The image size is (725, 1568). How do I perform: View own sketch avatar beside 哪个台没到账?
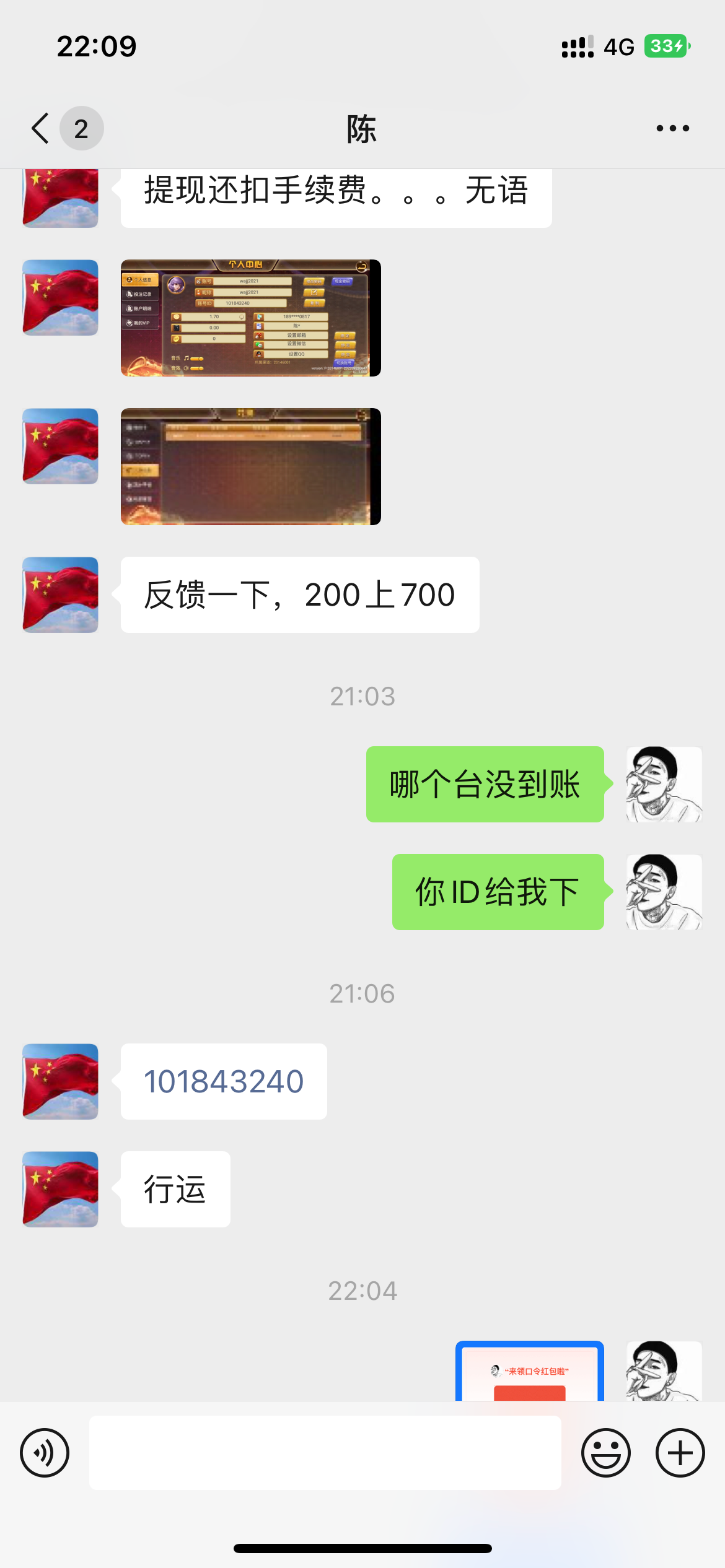click(664, 784)
